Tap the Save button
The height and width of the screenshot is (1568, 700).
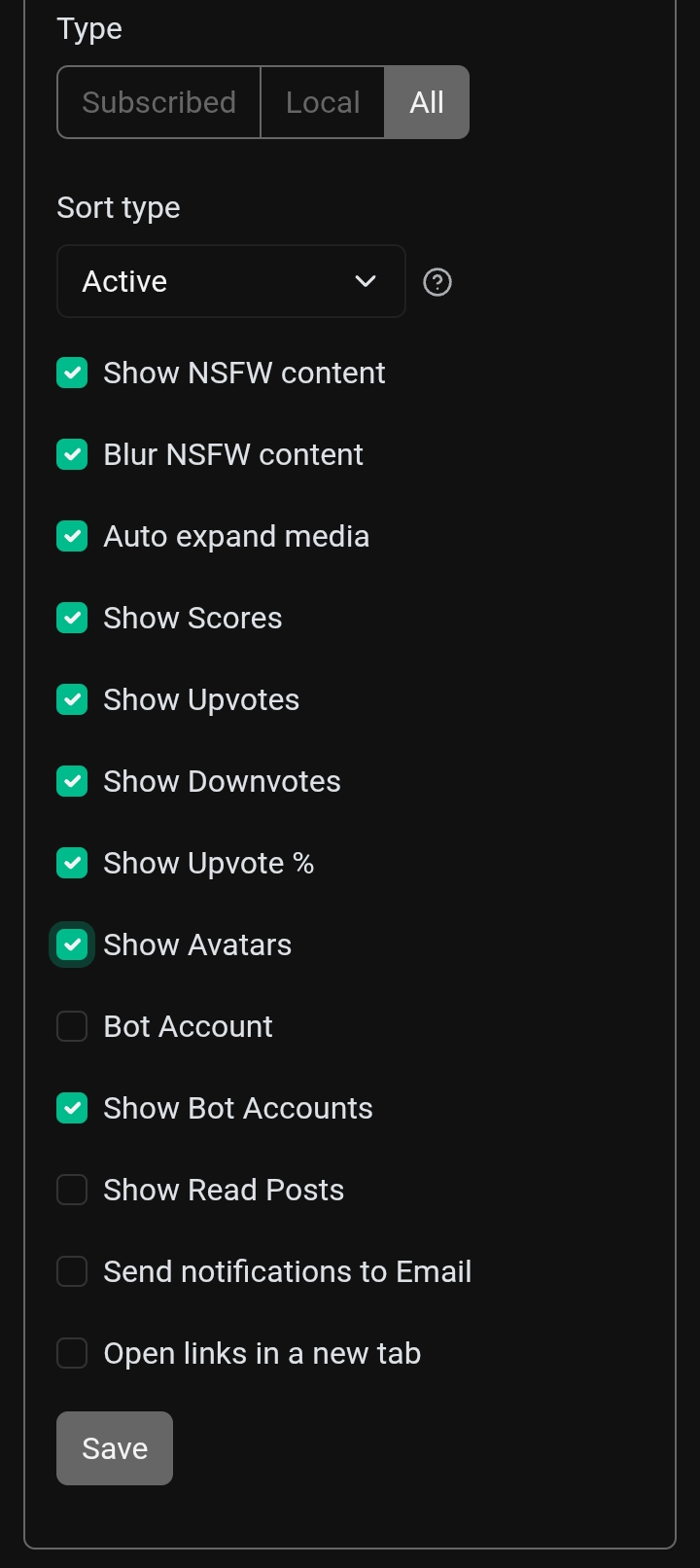pyautogui.click(x=115, y=1448)
